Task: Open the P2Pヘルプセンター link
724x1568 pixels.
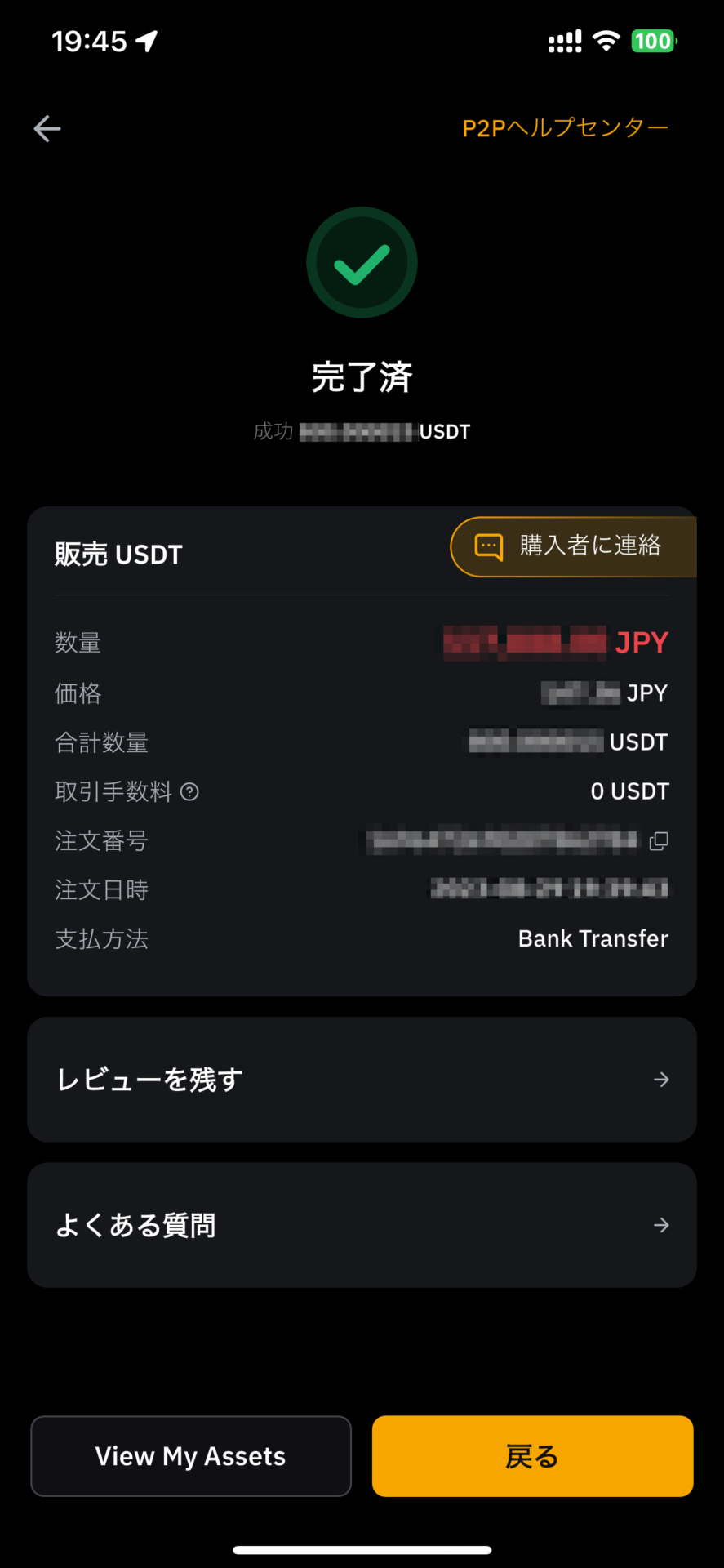Action: pyautogui.click(x=565, y=128)
